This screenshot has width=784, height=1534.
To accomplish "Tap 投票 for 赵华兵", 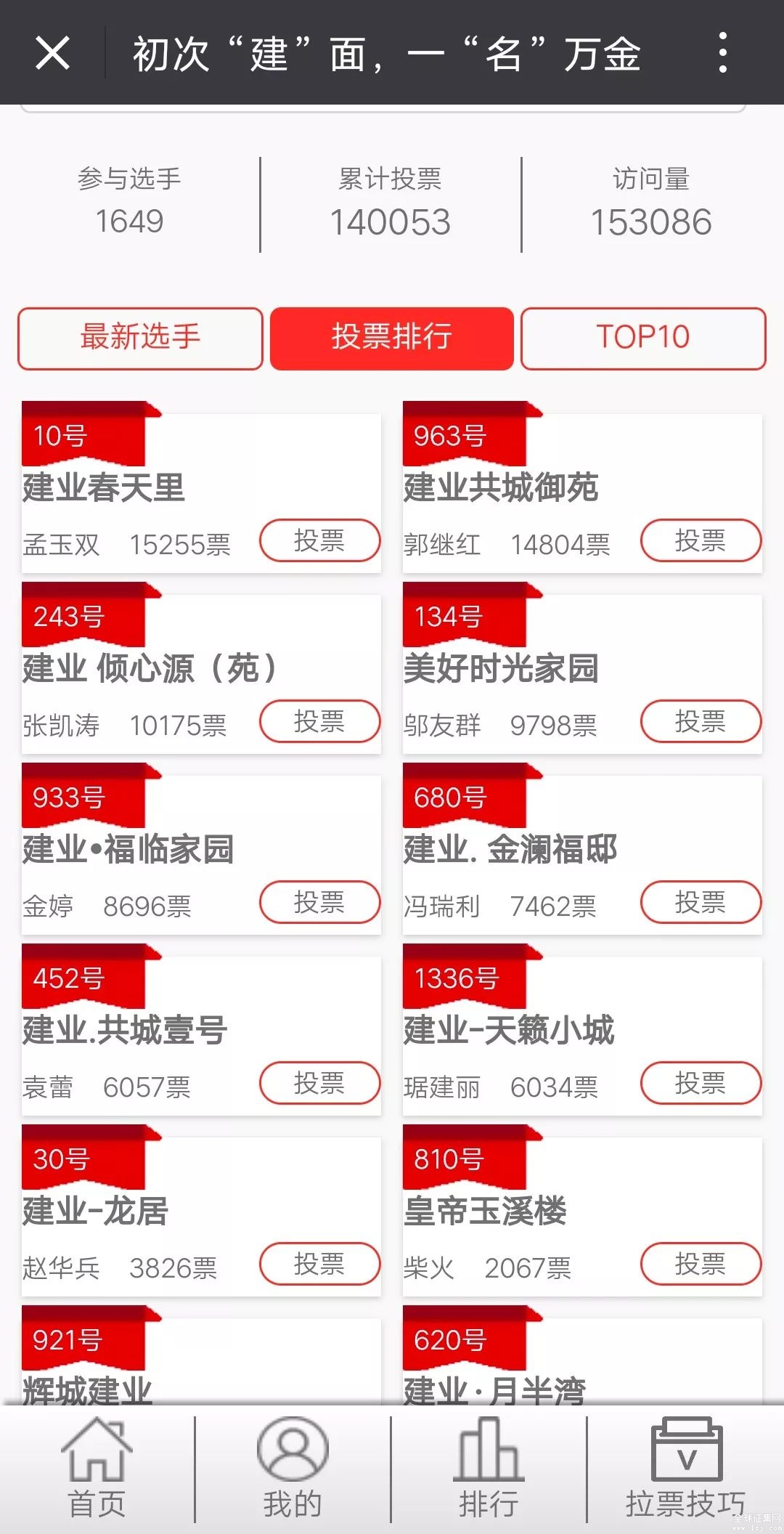I will coord(319,1264).
